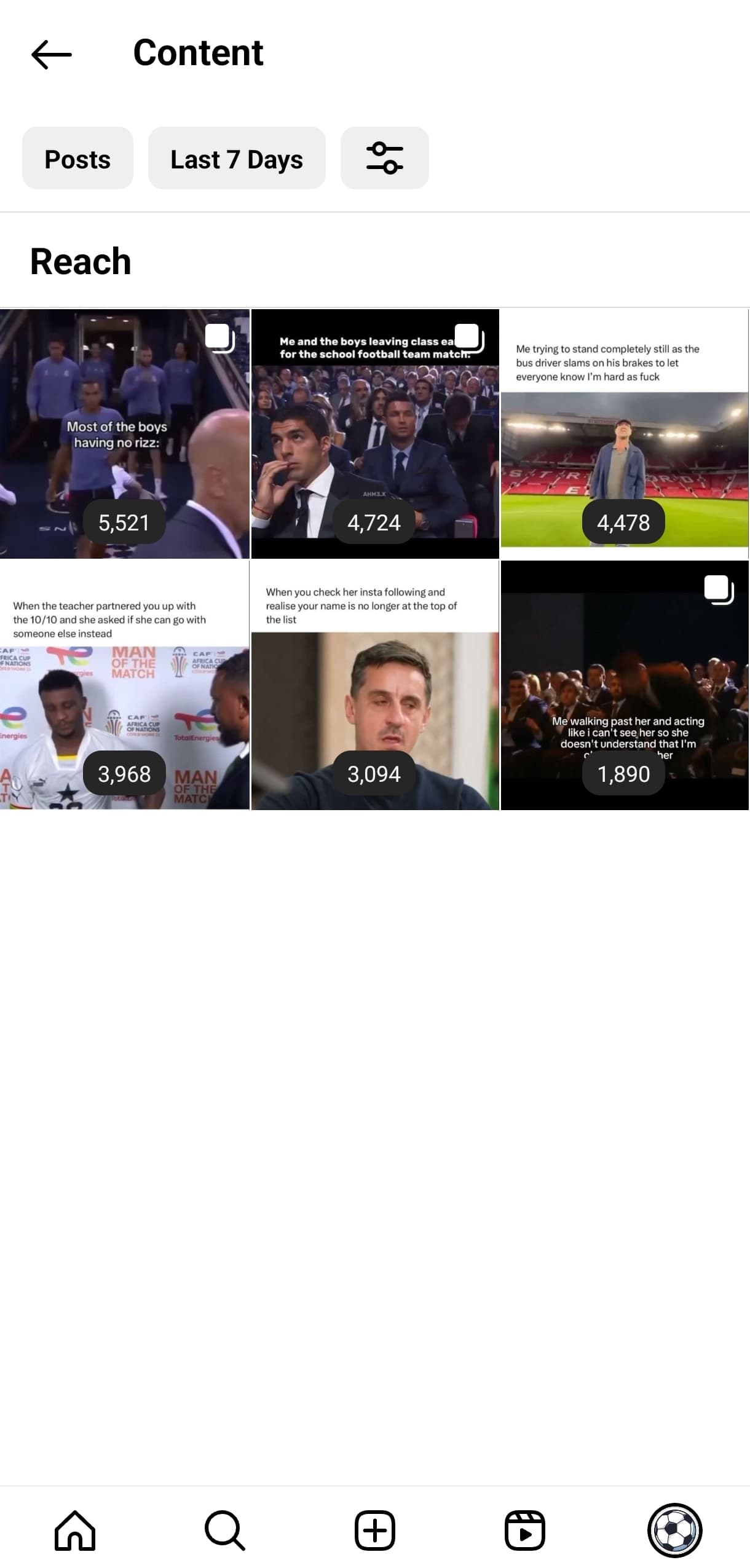Go back from the Content screen
The width and height of the screenshot is (750, 1568).
(x=52, y=55)
